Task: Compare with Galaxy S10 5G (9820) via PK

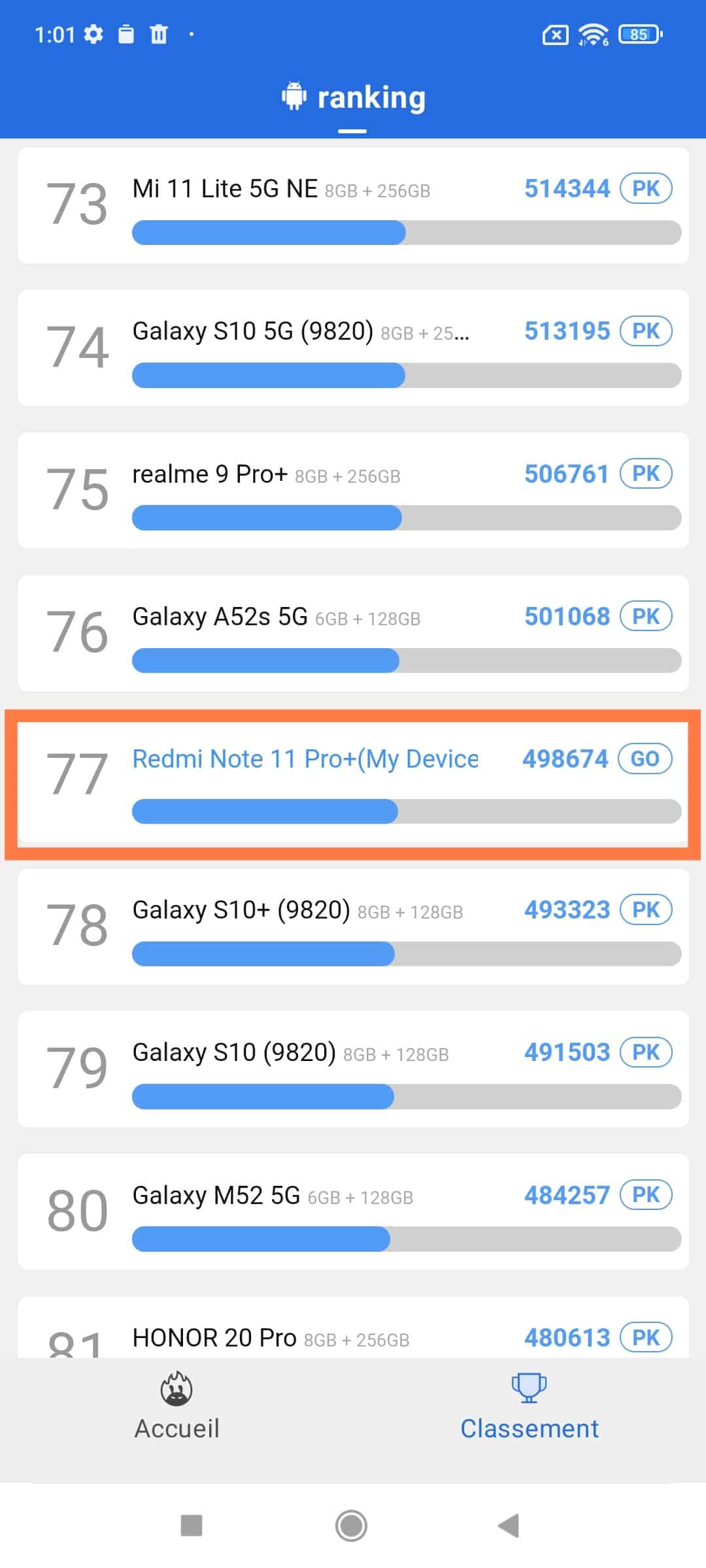Action: [x=646, y=331]
